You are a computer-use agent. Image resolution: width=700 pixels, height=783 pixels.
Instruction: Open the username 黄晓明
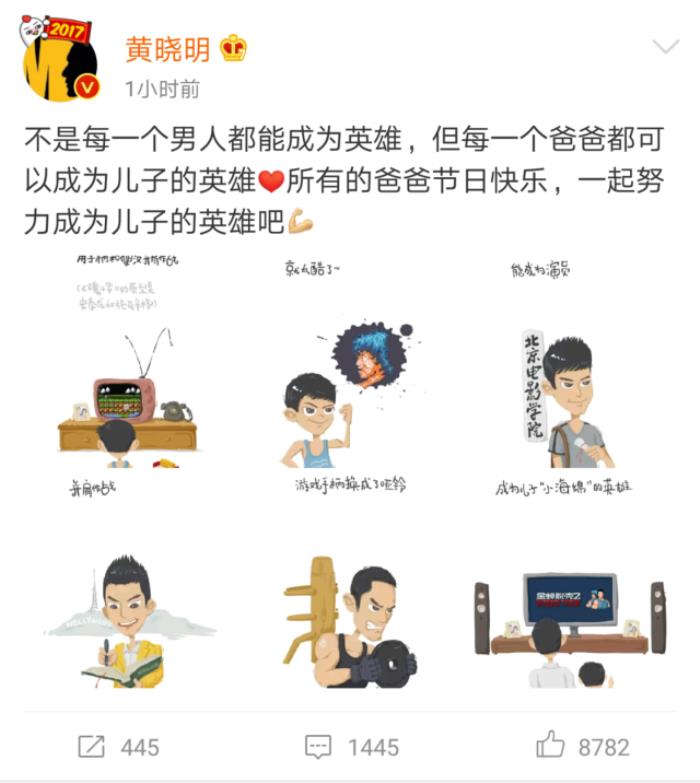click(167, 48)
